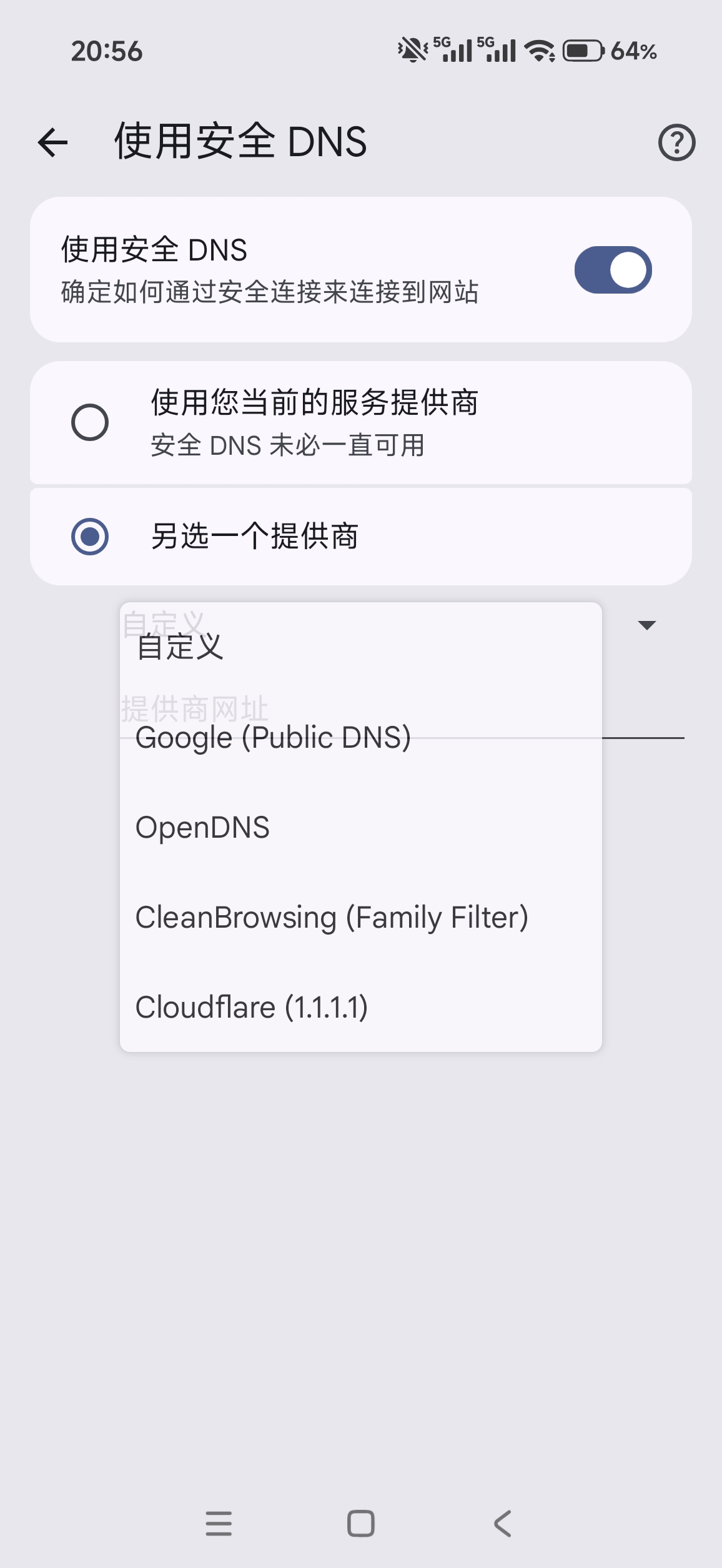722x1568 pixels.
Task: Open the recent apps overview
Action: point(219,1524)
